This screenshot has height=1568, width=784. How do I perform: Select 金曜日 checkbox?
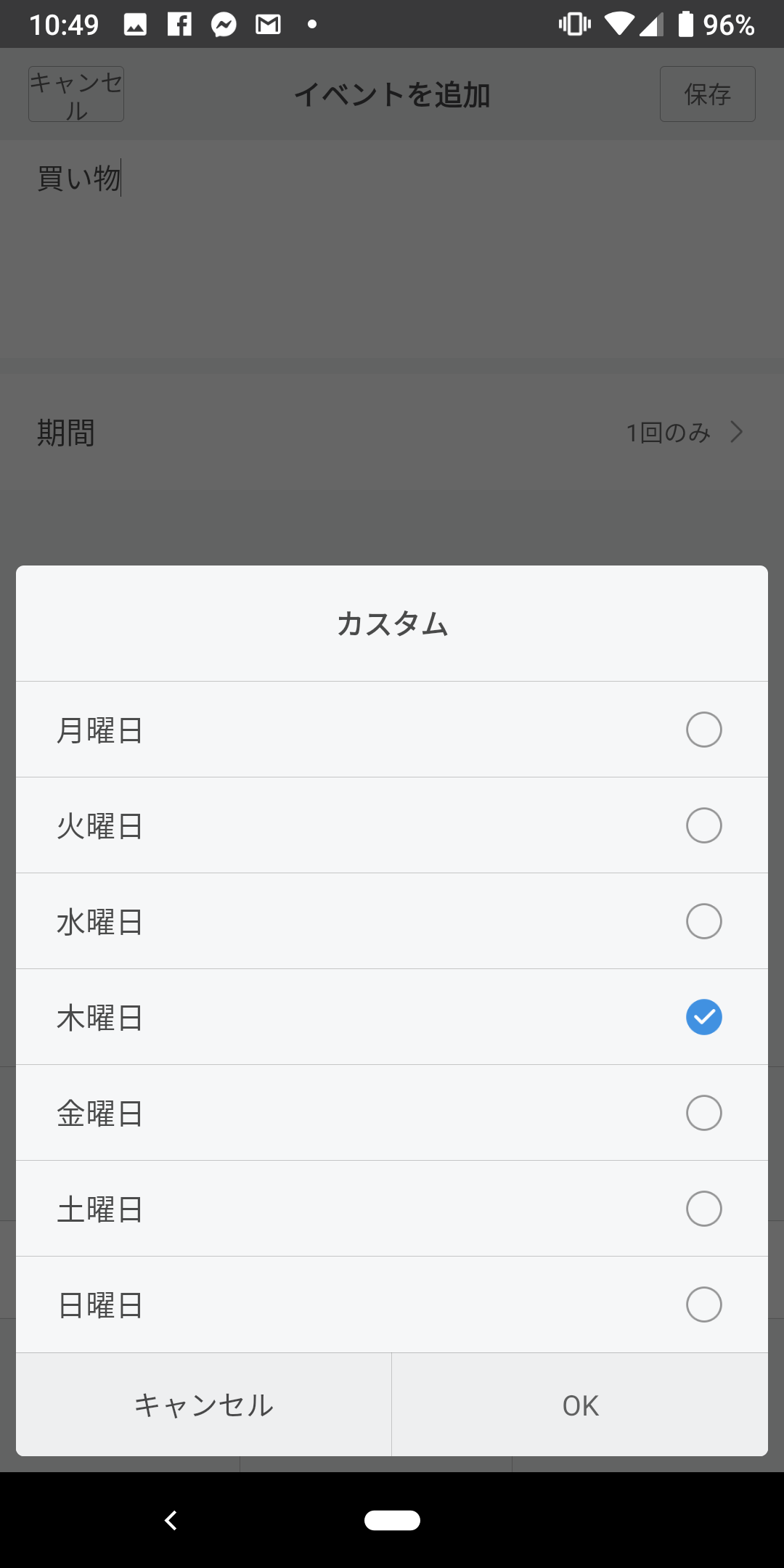703,1113
